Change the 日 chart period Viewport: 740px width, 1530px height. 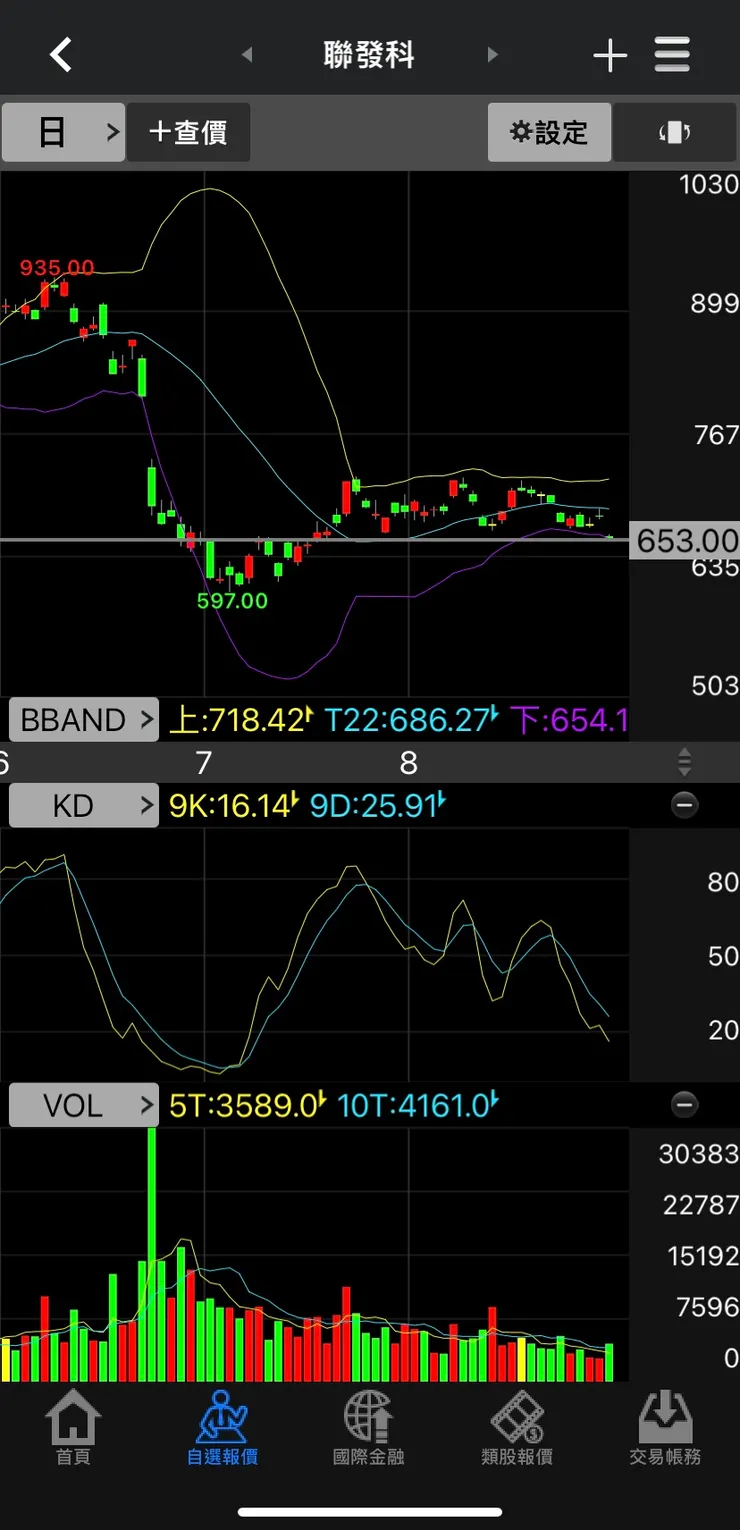(x=63, y=132)
